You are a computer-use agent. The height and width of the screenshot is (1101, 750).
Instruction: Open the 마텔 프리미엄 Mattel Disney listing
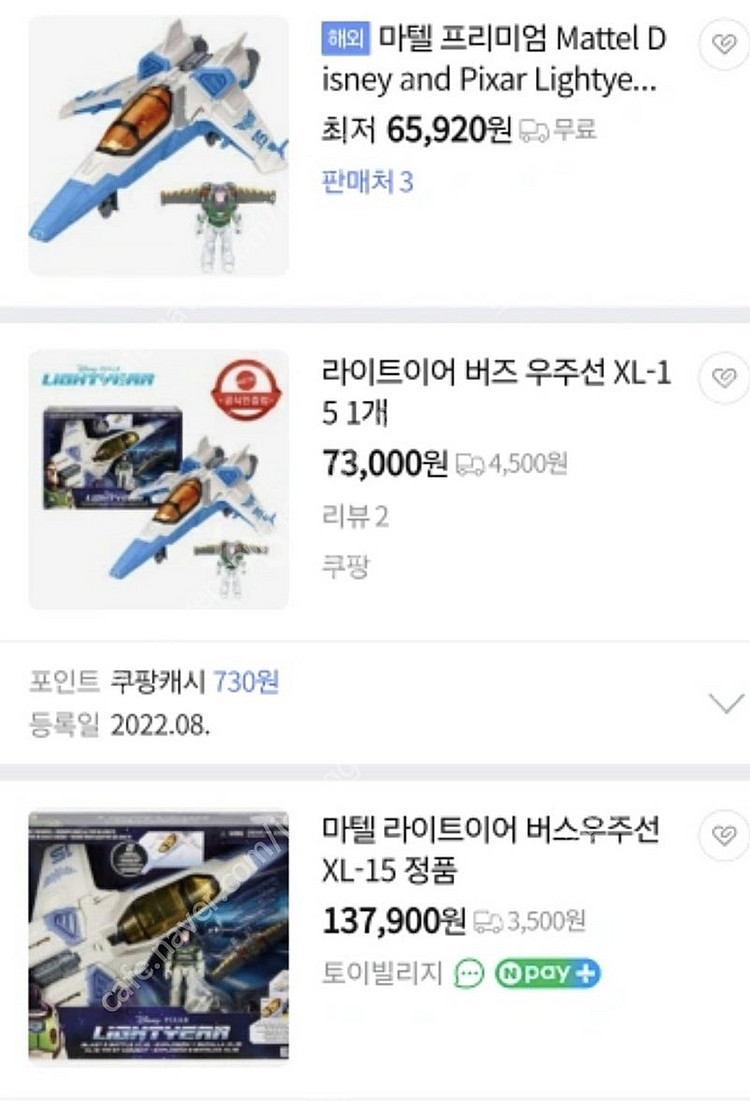click(x=494, y=59)
